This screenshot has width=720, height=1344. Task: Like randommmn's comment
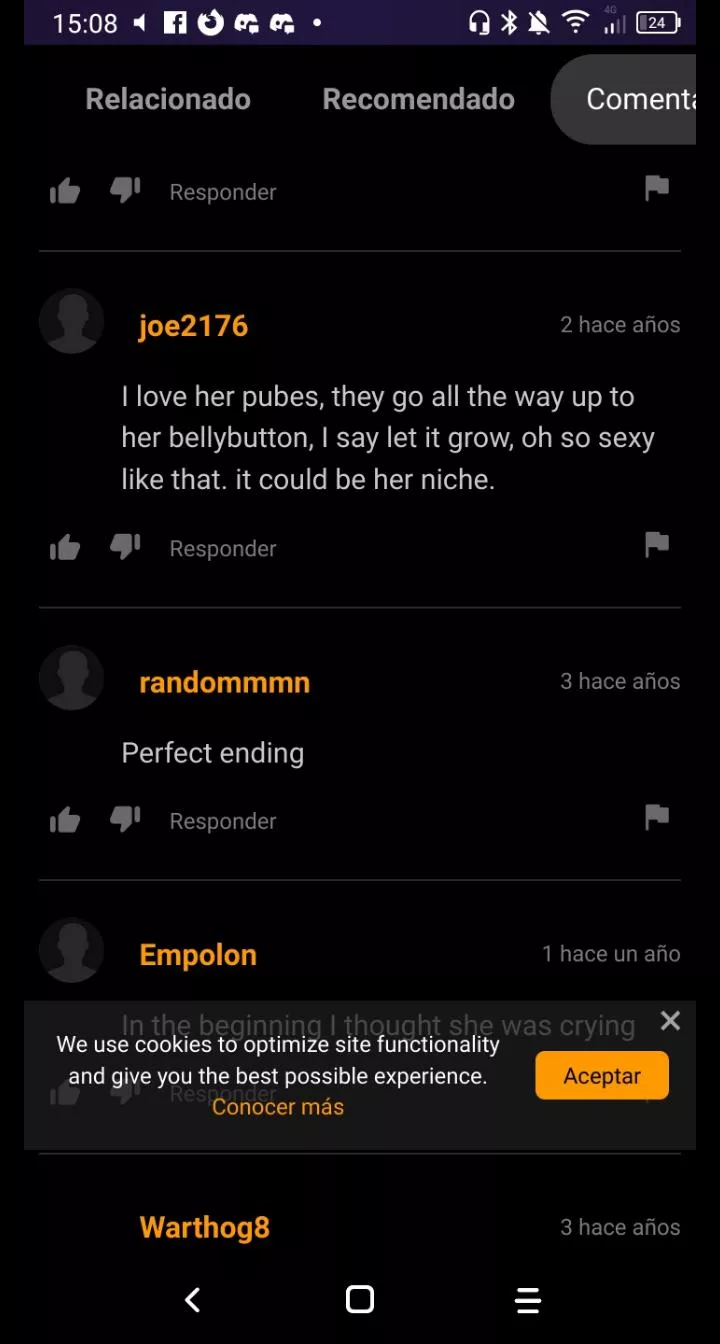point(63,820)
